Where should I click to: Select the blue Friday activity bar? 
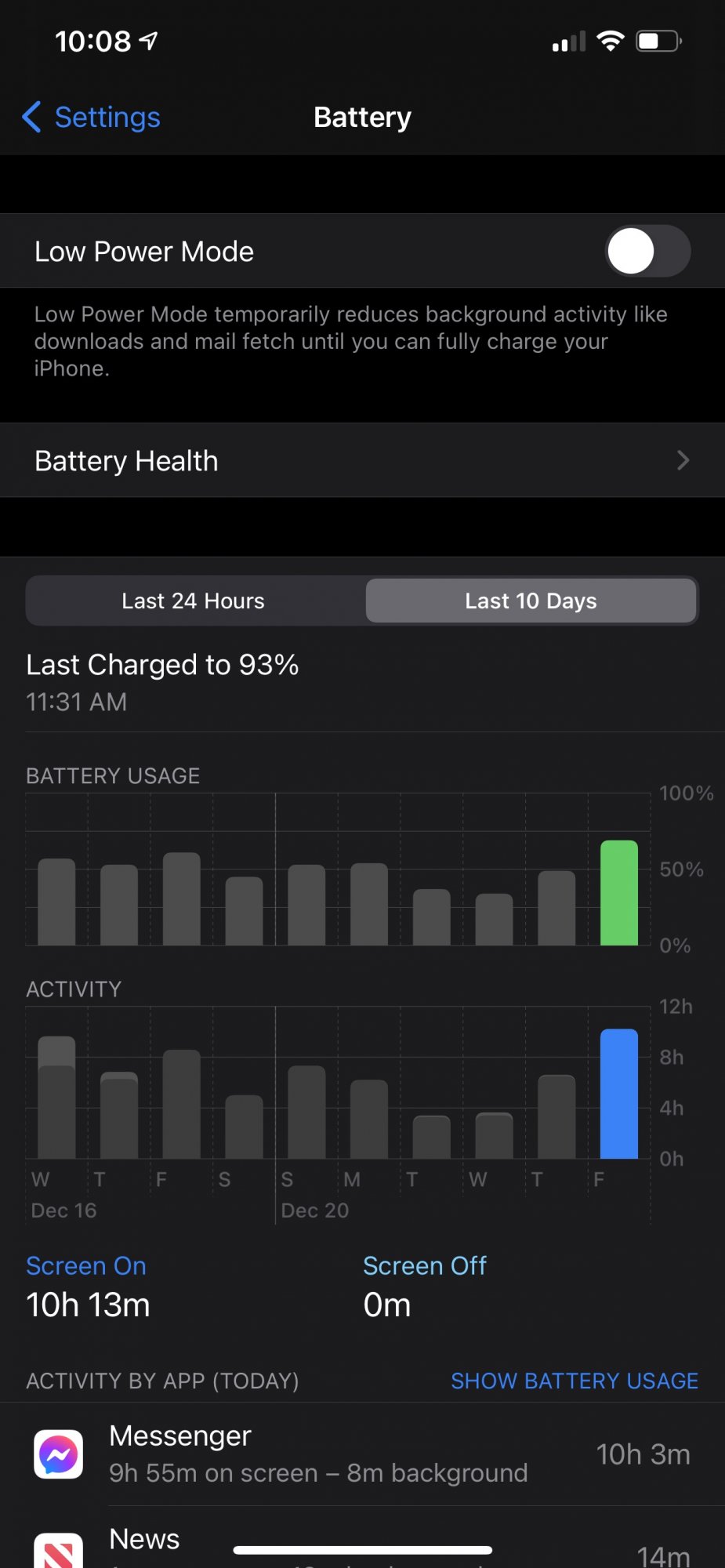point(619,1094)
